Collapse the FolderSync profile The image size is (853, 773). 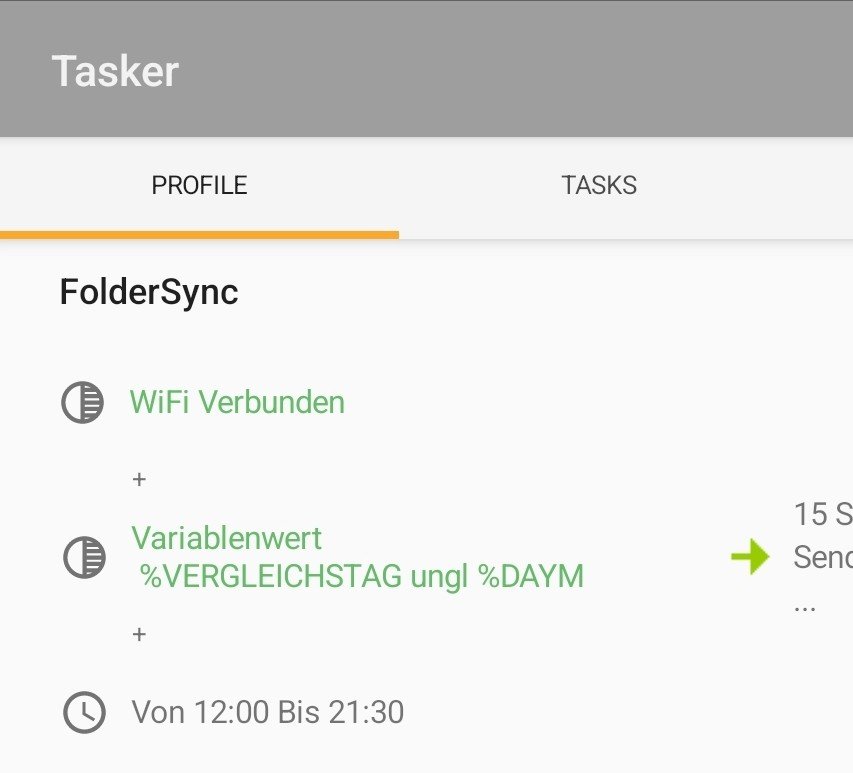(149, 292)
